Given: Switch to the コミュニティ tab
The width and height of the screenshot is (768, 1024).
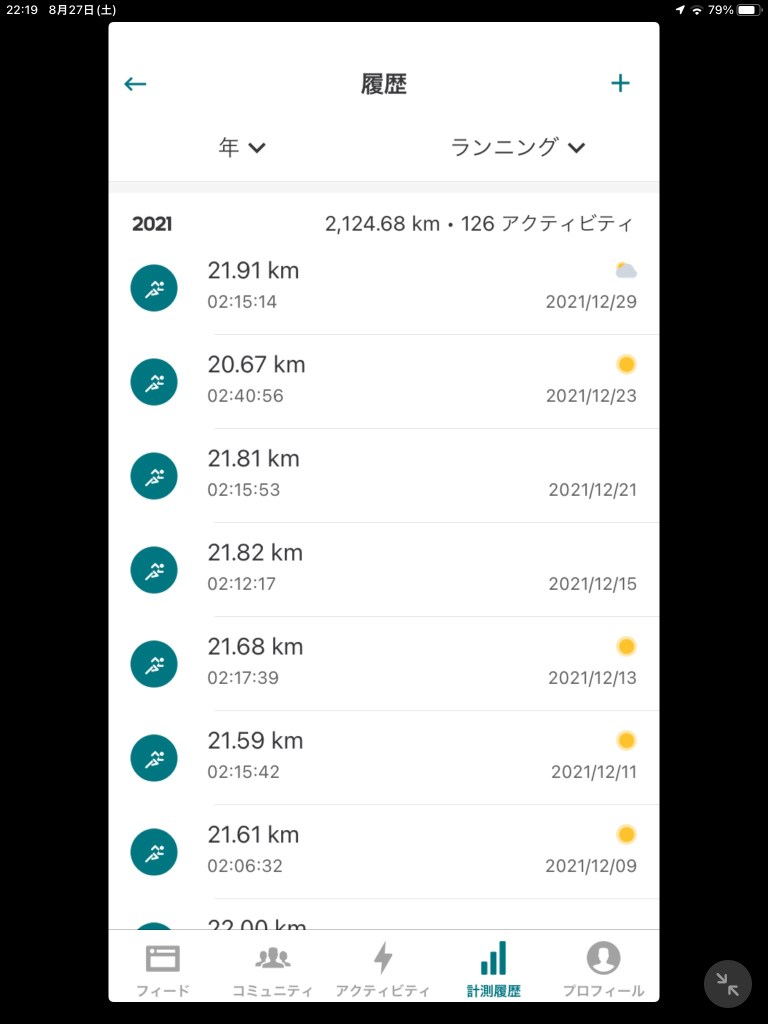Looking at the screenshot, I should coord(272,969).
